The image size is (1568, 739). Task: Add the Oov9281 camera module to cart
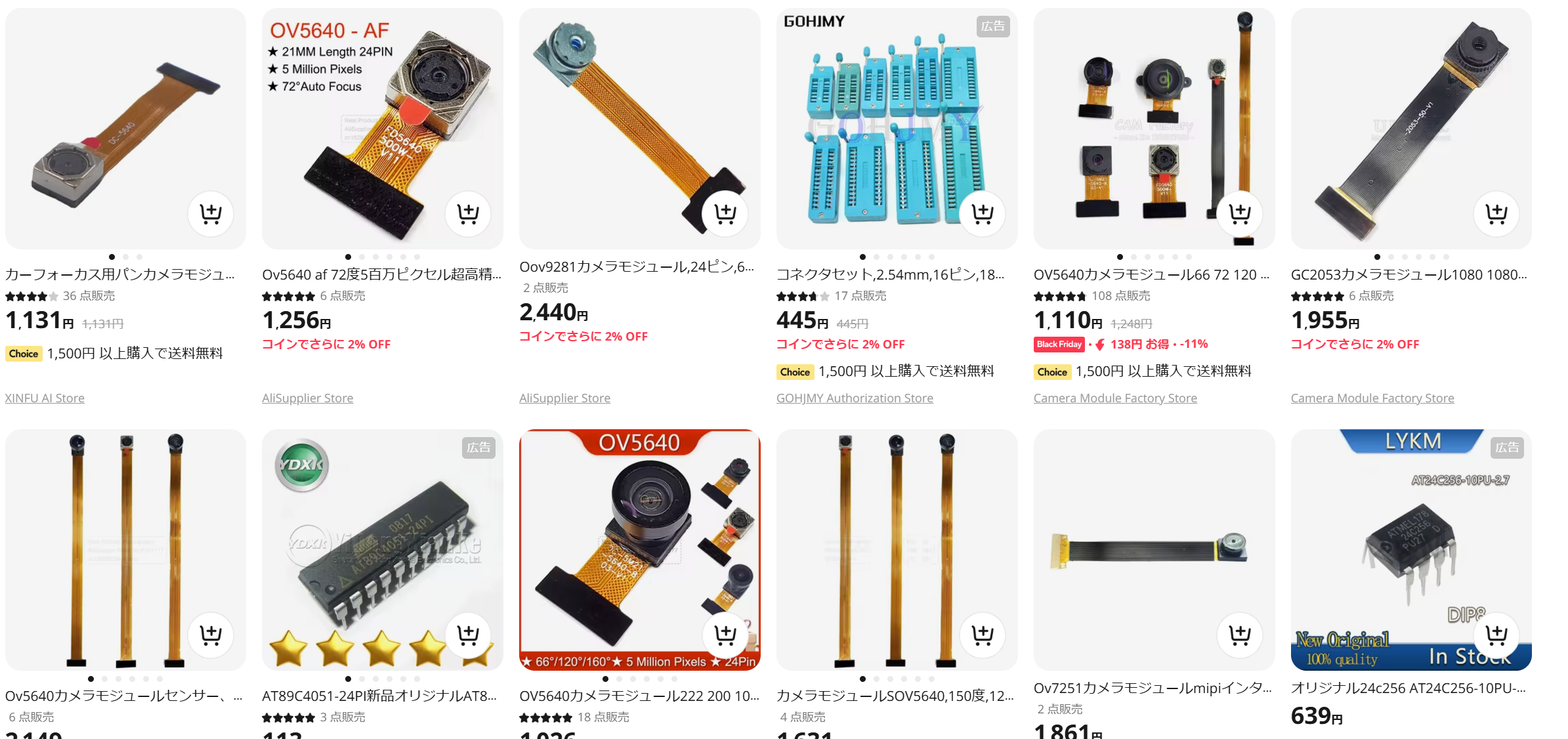pyautogui.click(x=725, y=213)
